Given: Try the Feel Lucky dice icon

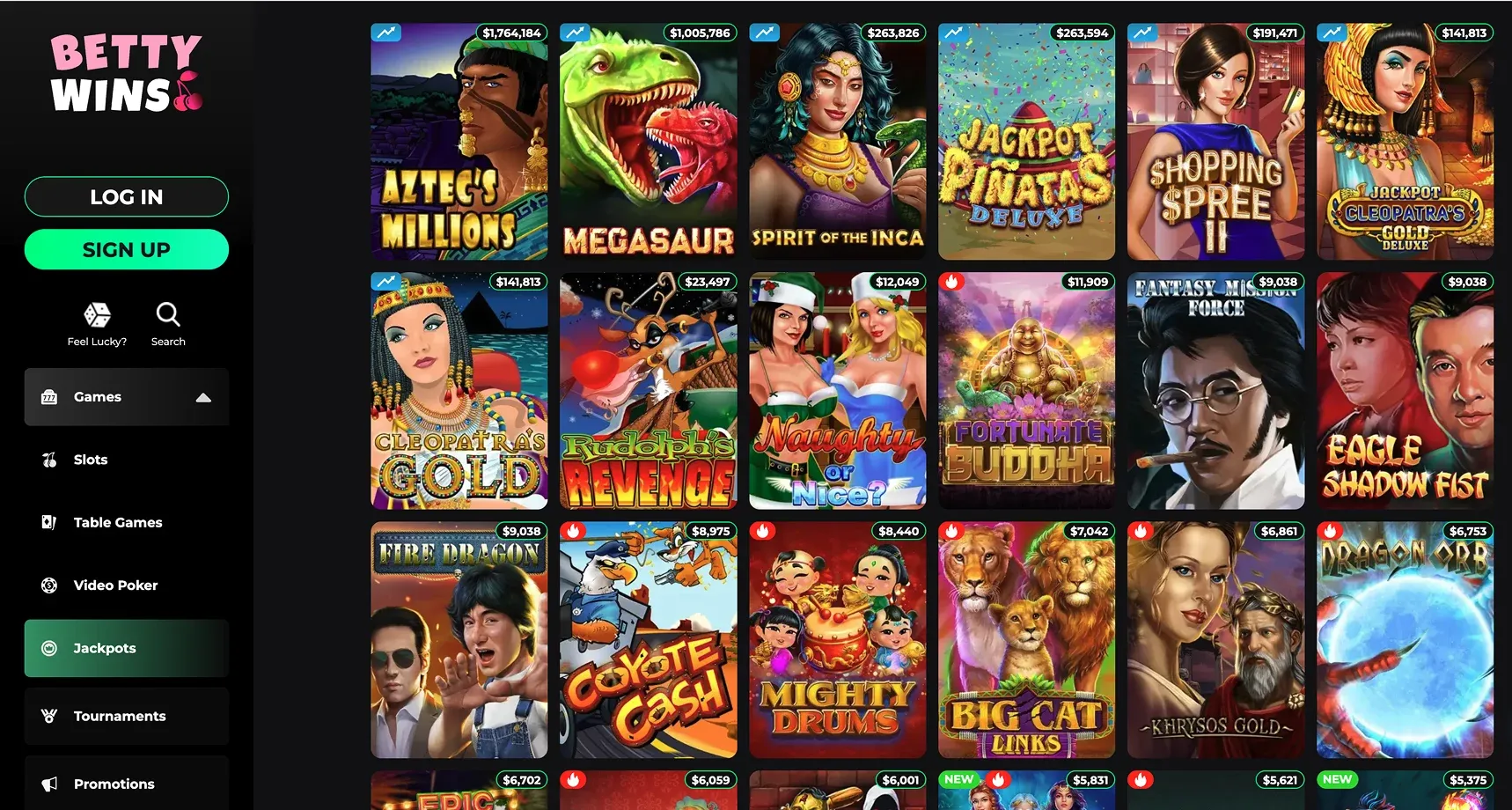Looking at the screenshot, I should [x=97, y=315].
